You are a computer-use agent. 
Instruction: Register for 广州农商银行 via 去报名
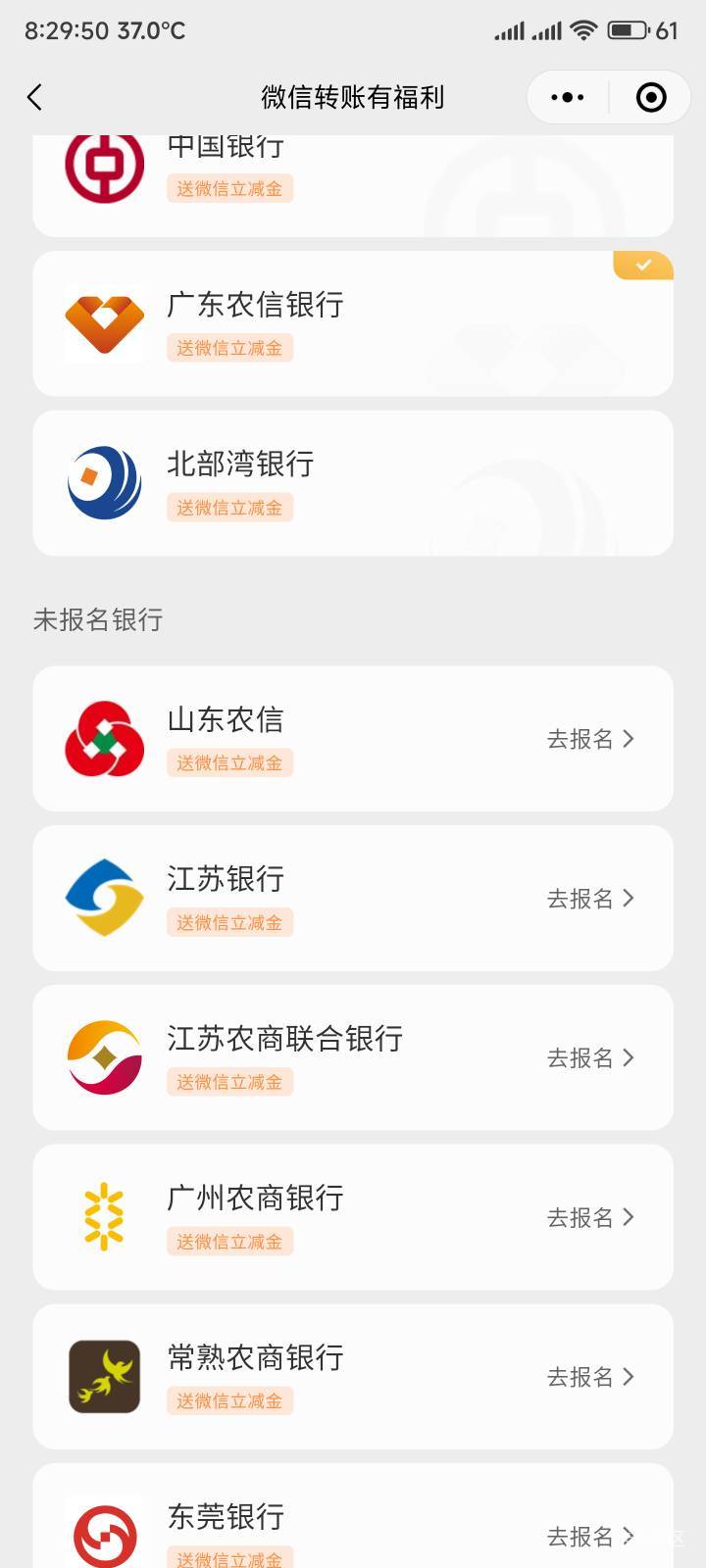[590, 1217]
